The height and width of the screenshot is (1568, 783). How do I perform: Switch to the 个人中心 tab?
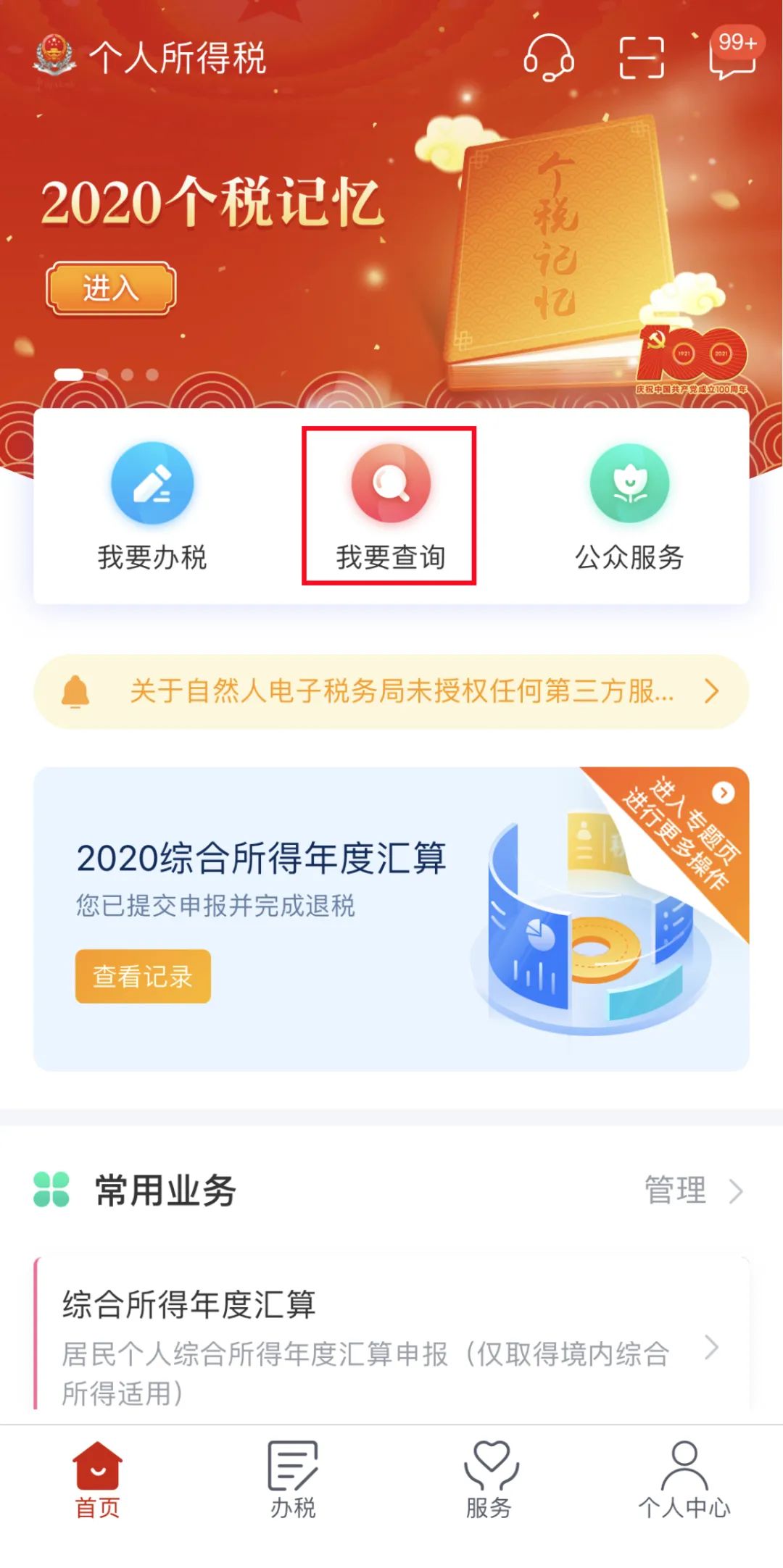pyautogui.click(x=684, y=1479)
